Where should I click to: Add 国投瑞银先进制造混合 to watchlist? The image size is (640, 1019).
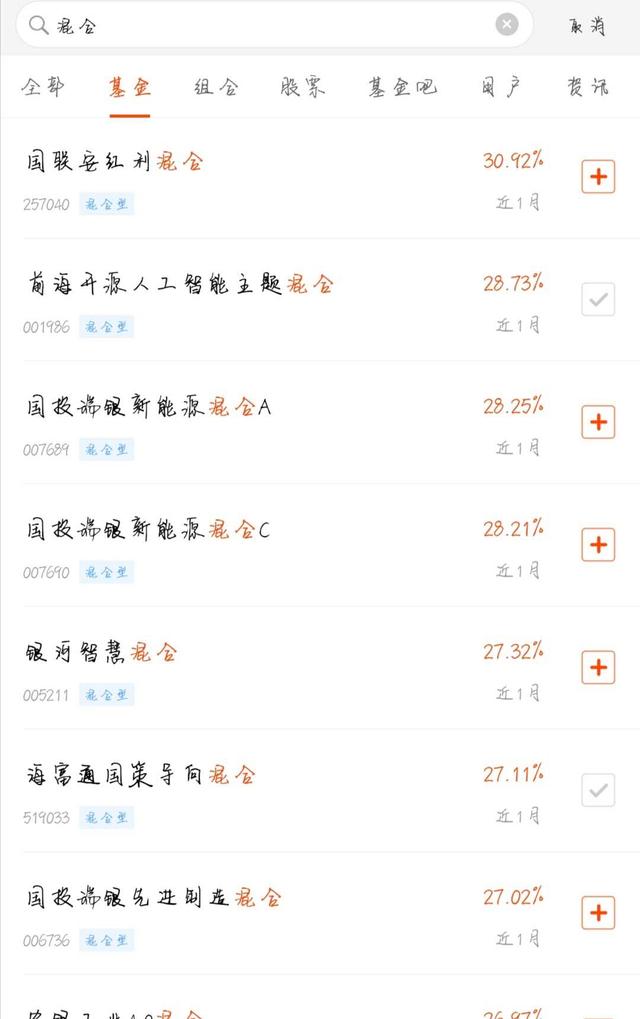click(x=598, y=912)
